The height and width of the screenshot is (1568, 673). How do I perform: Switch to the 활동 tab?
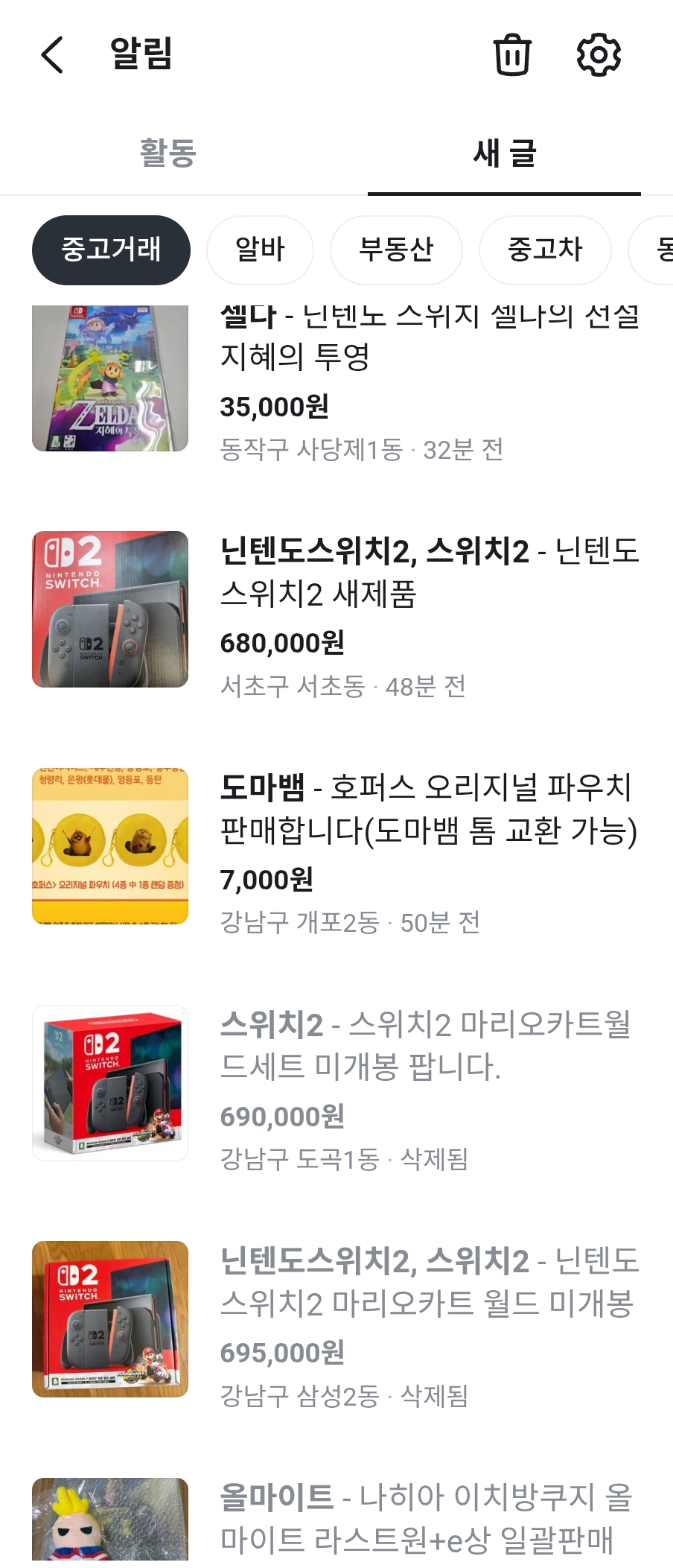(x=168, y=153)
